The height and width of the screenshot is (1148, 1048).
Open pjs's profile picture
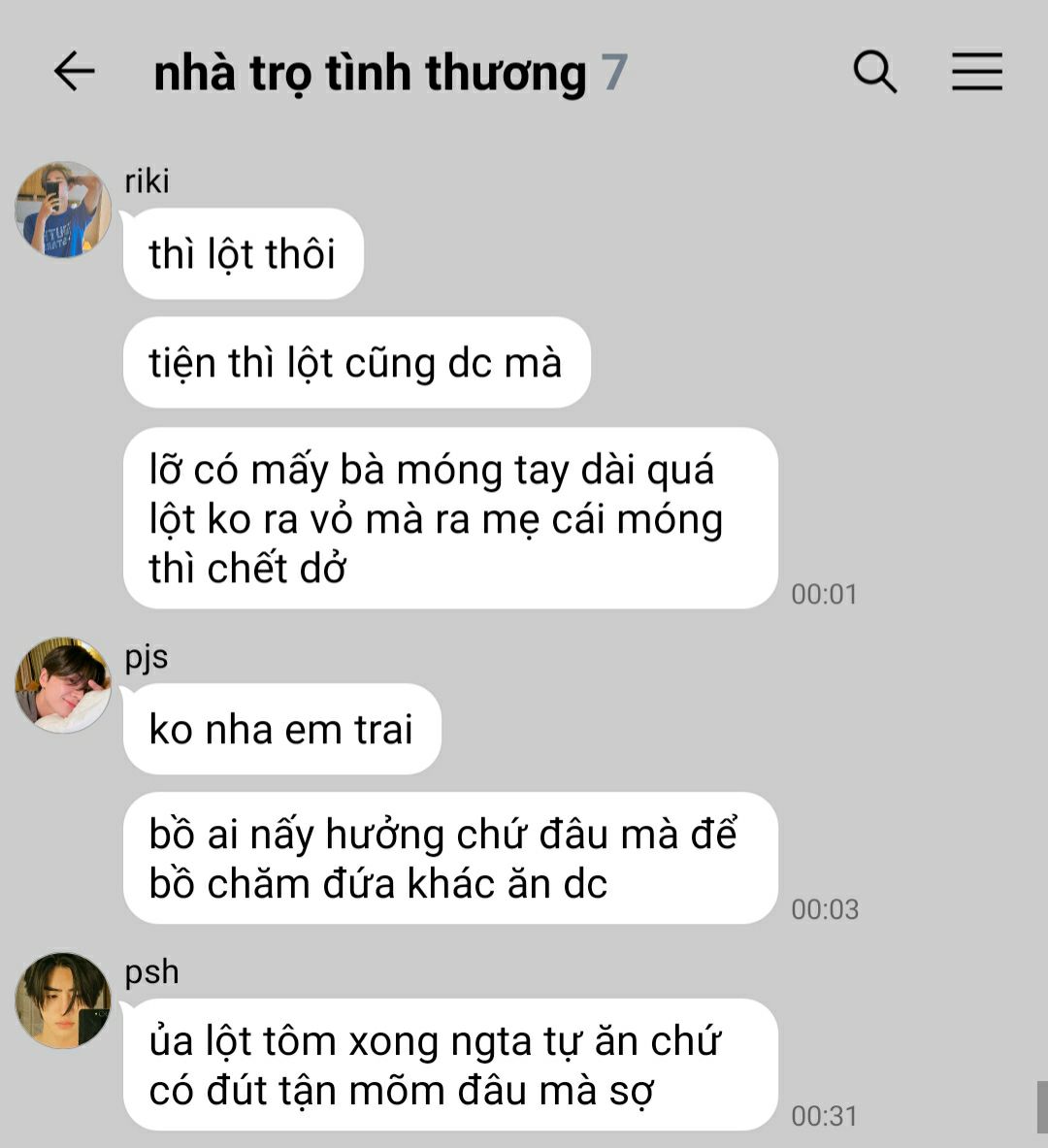[64, 684]
